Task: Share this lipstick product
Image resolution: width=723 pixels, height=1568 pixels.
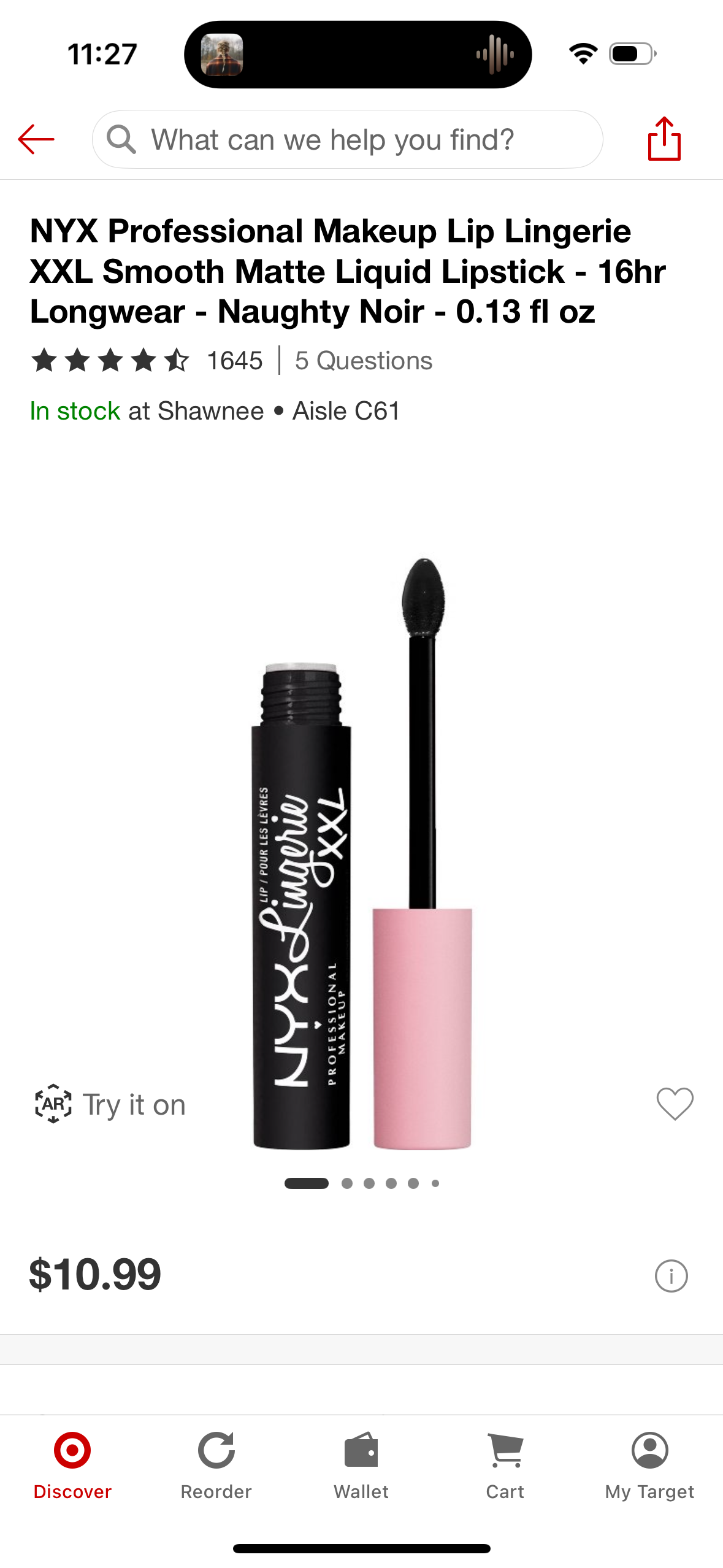Action: point(664,139)
